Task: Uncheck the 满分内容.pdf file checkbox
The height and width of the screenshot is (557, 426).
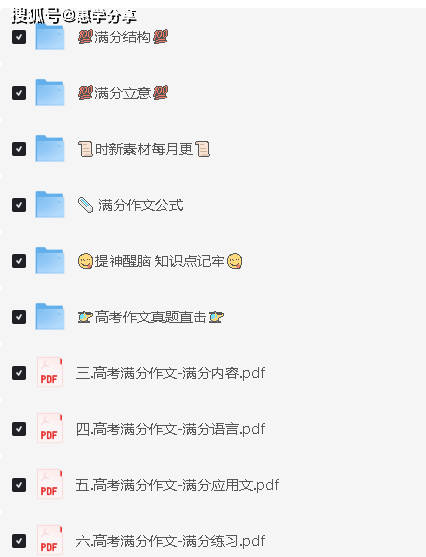Action: pyautogui.click(x=19, y=373)
